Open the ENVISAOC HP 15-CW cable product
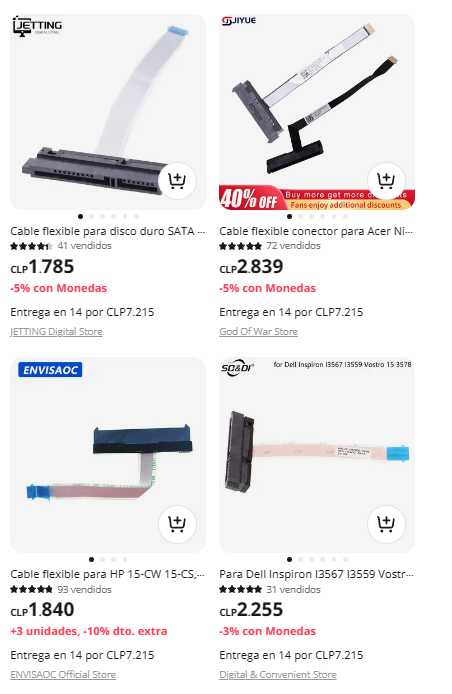 tap(108, 574)
